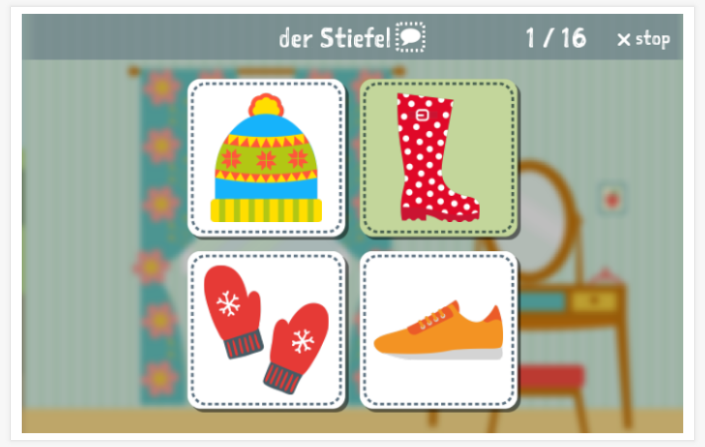This screenshot has width=705, height=447.
Task: Select the knitted hat picture card
Action: coord(266,158)
